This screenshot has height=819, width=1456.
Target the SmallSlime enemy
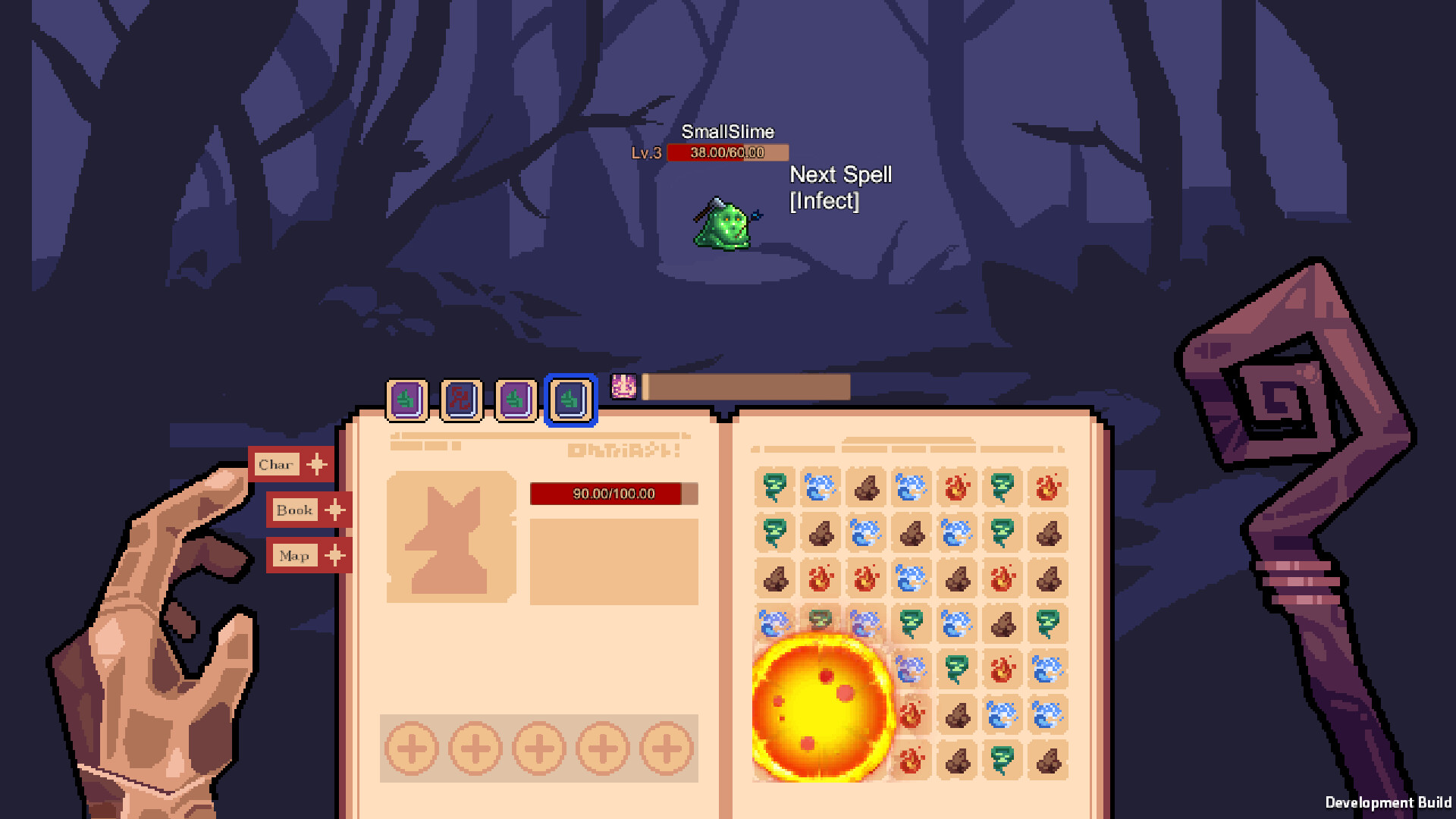(x=724, y=224)
